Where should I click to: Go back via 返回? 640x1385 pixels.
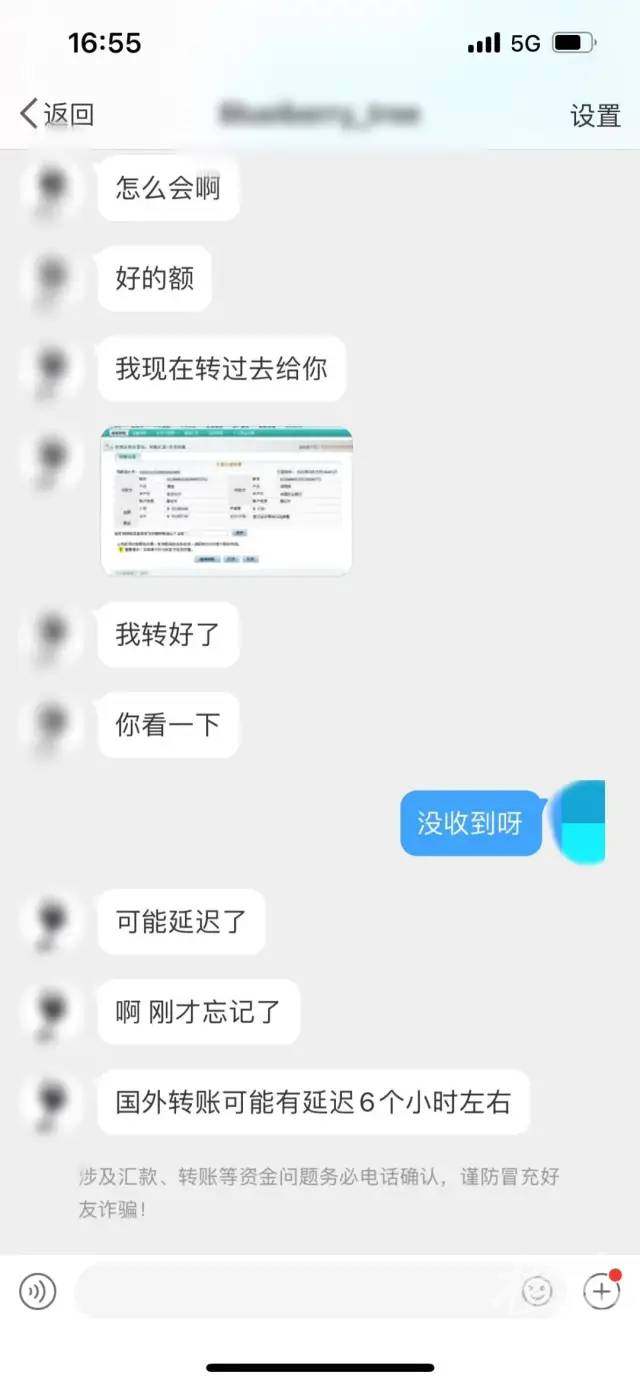pos(57,114)
